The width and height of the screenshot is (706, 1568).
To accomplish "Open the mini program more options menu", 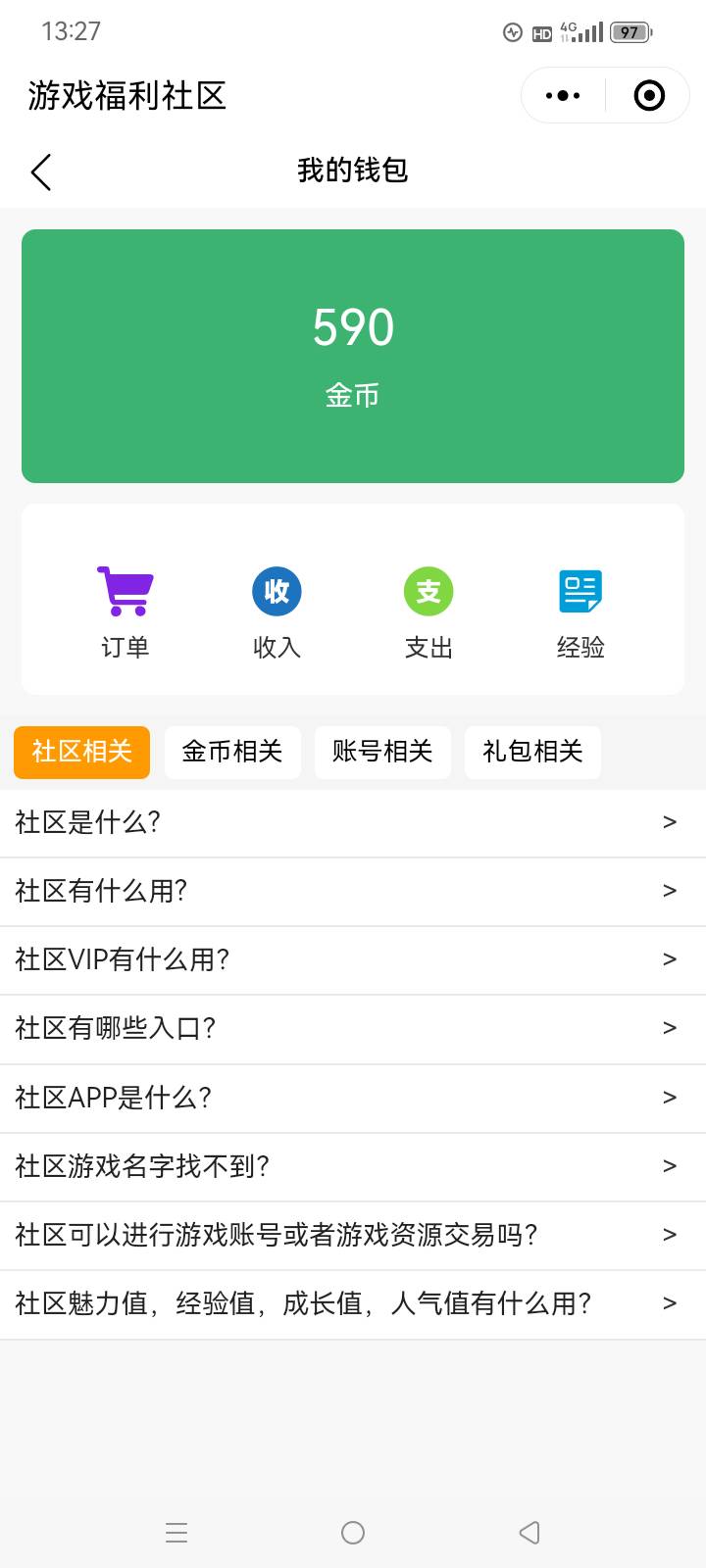I will click(x=563, y=96).
